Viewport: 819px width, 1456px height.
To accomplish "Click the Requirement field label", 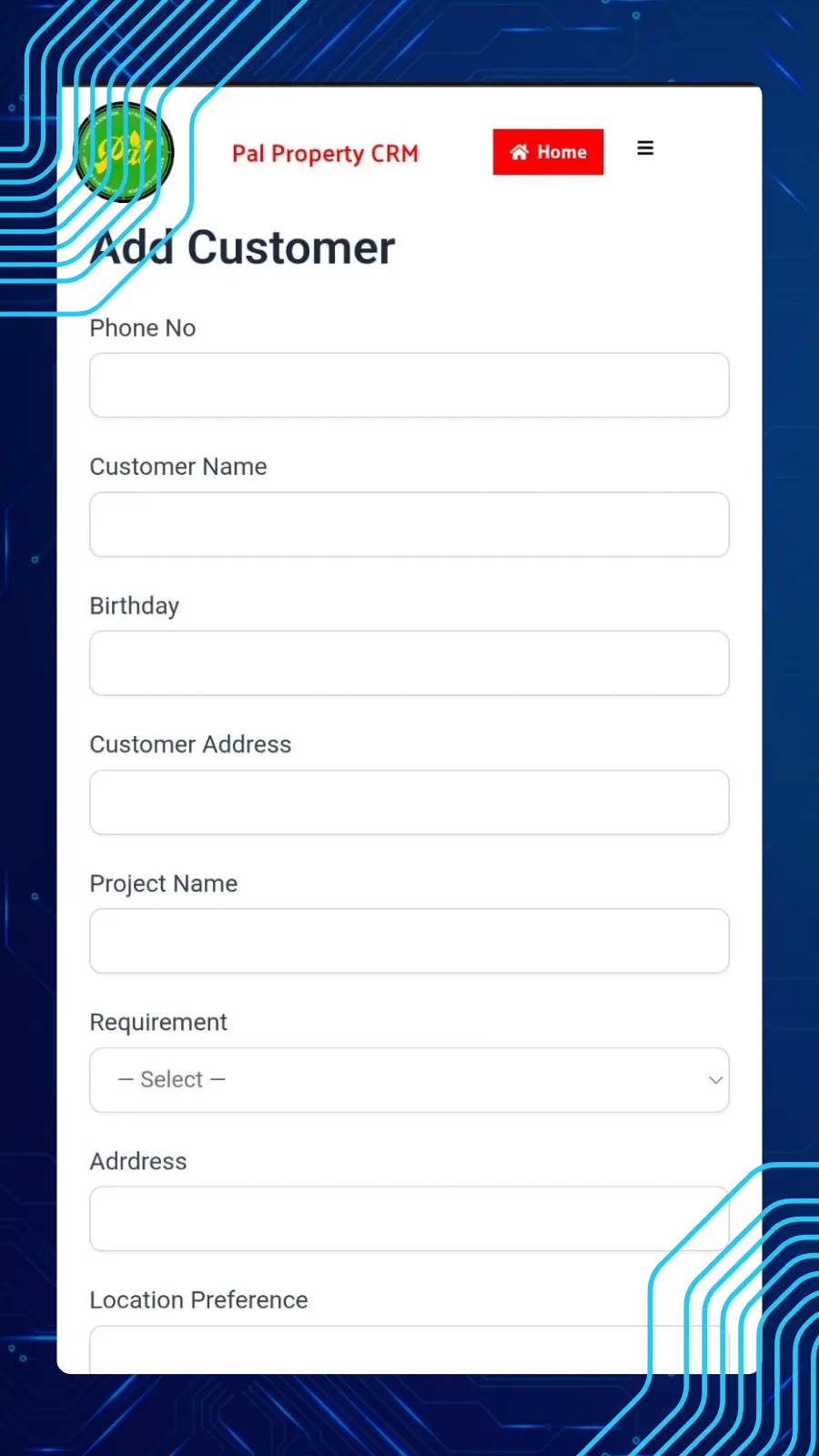I will coord(158,1022).
